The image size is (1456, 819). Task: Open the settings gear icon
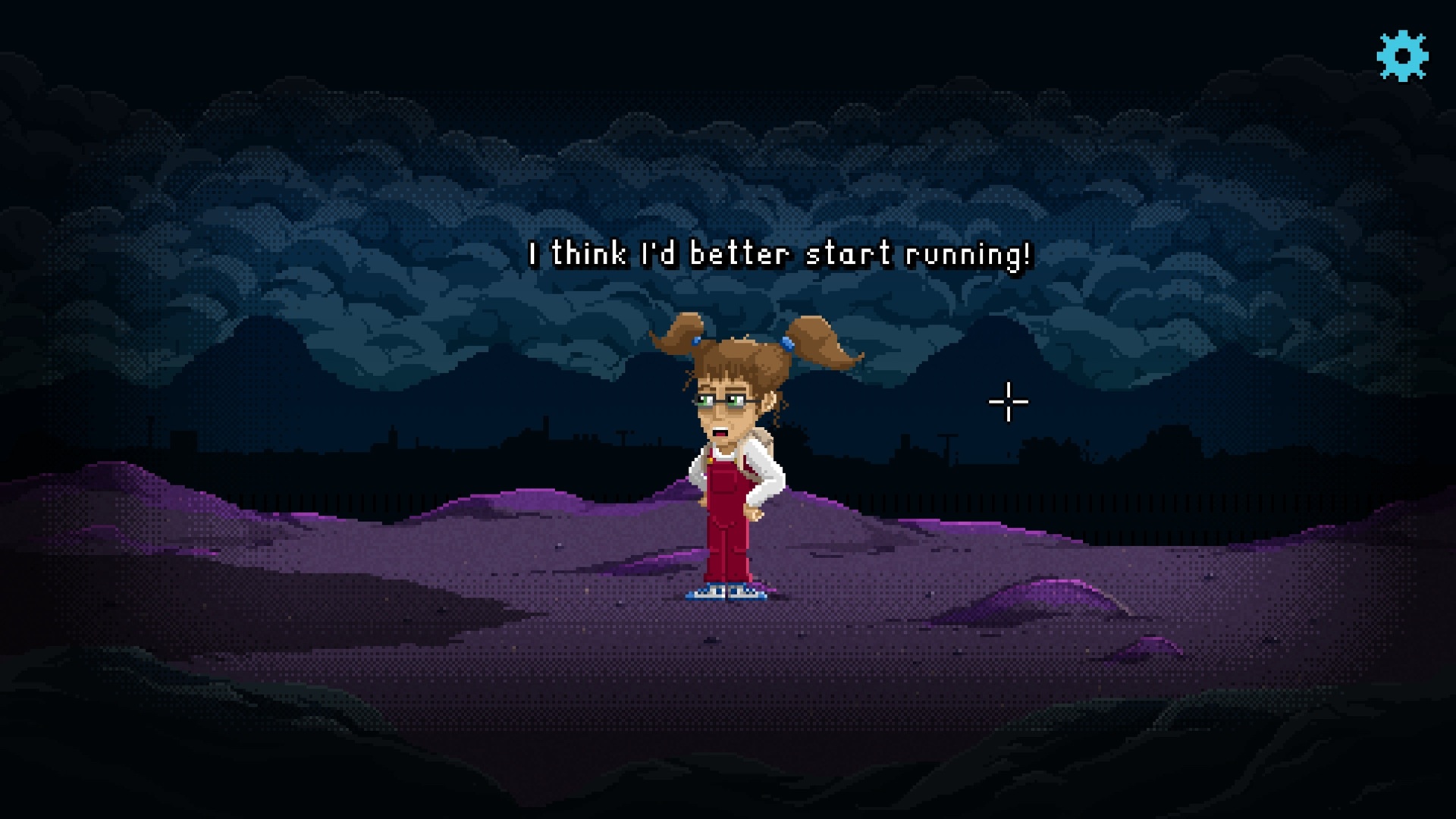click(x=1402, y=56)
